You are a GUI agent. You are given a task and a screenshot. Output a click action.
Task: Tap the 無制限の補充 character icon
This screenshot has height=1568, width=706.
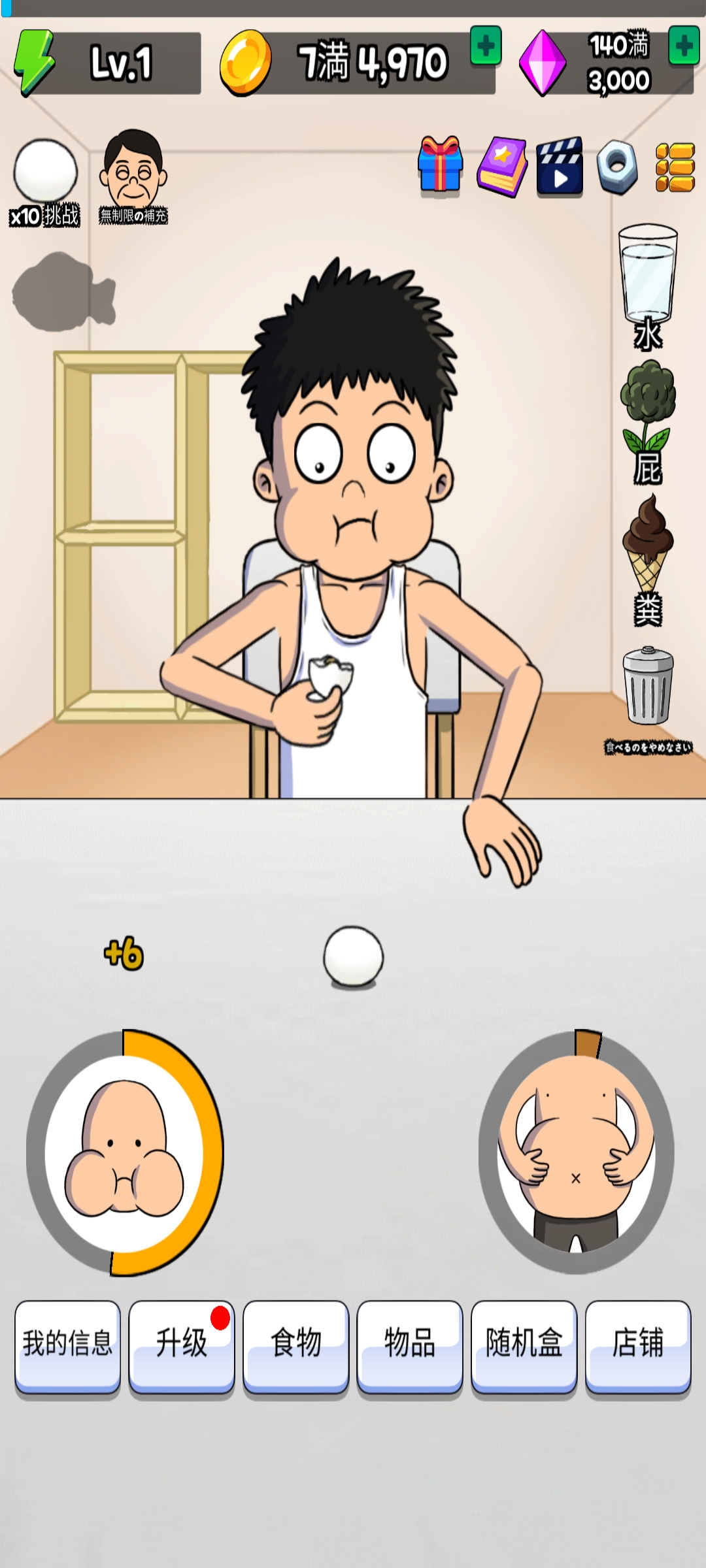coord(133,175)
